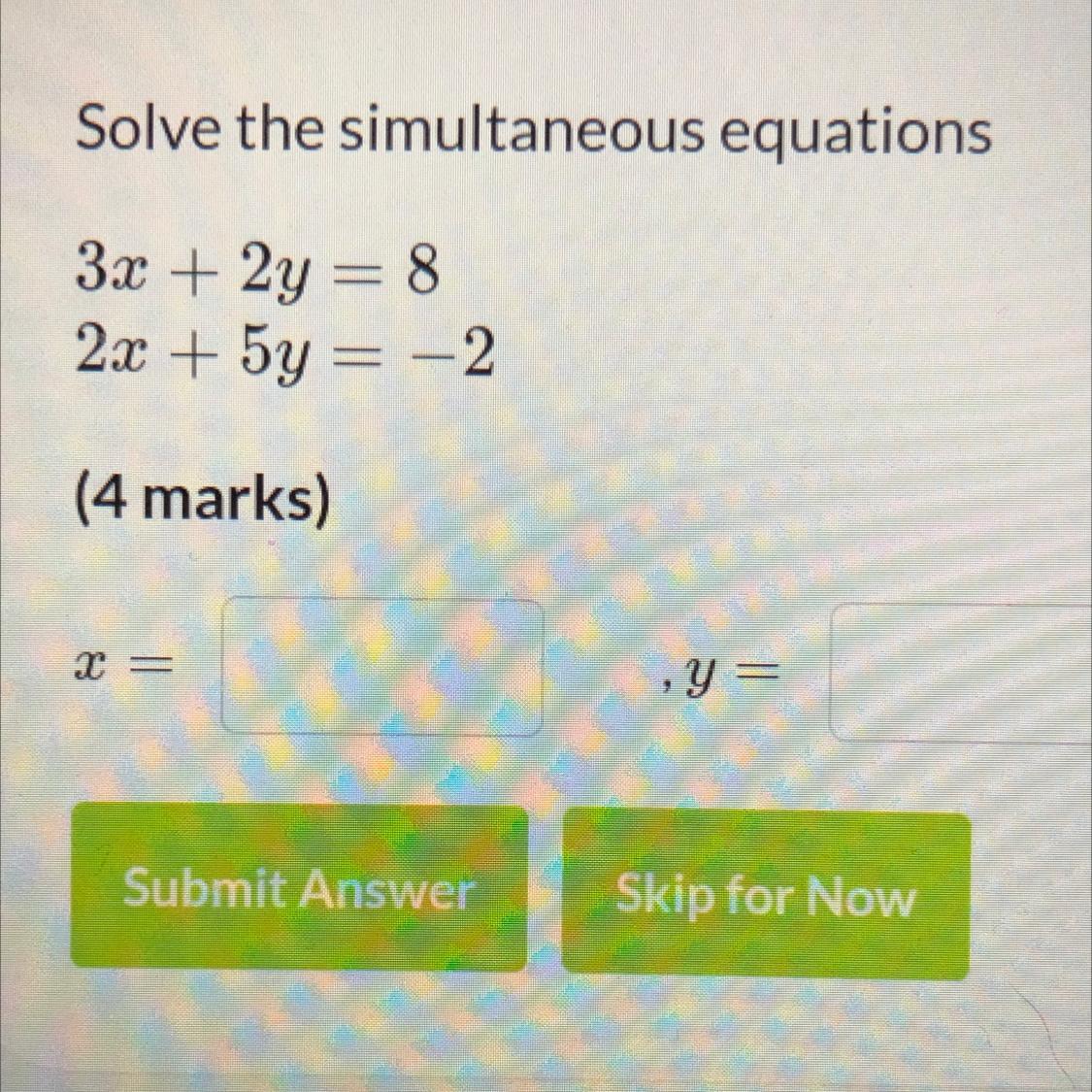Submit the answer
The width and height of the screenshot is (1092, 1092).
point(299,889)
